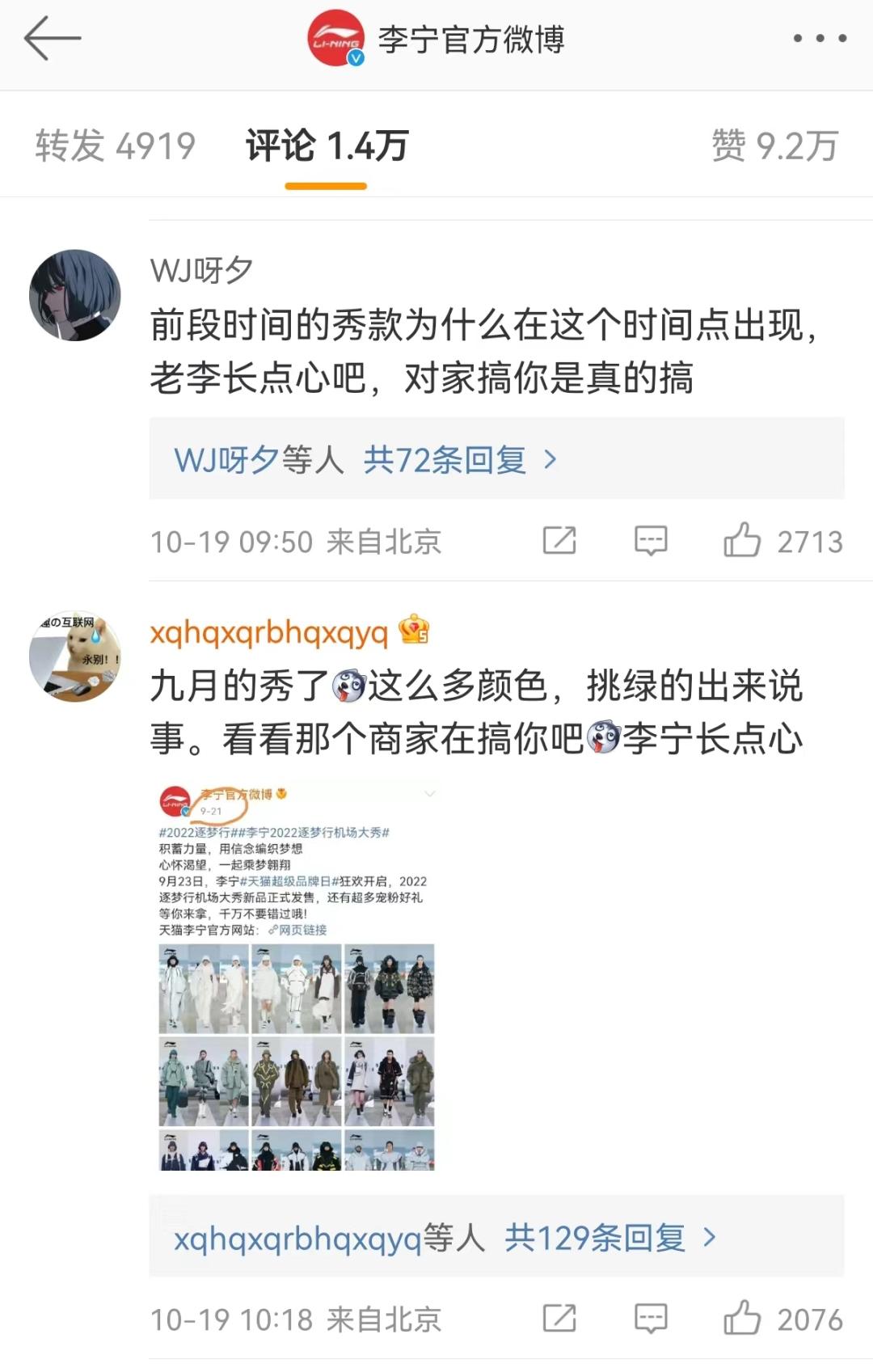Open the three-dot overflow menu
The width and height of the screenshot is (873, 1372).
[x=819, y=38]
